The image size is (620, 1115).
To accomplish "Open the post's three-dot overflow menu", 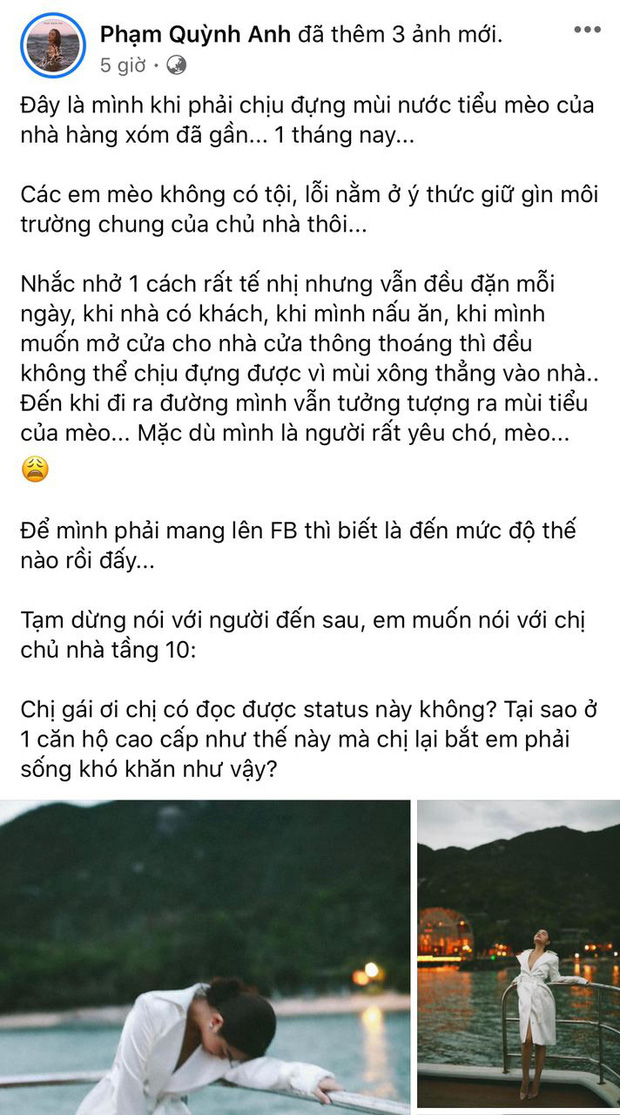I will tap(587, 30).
